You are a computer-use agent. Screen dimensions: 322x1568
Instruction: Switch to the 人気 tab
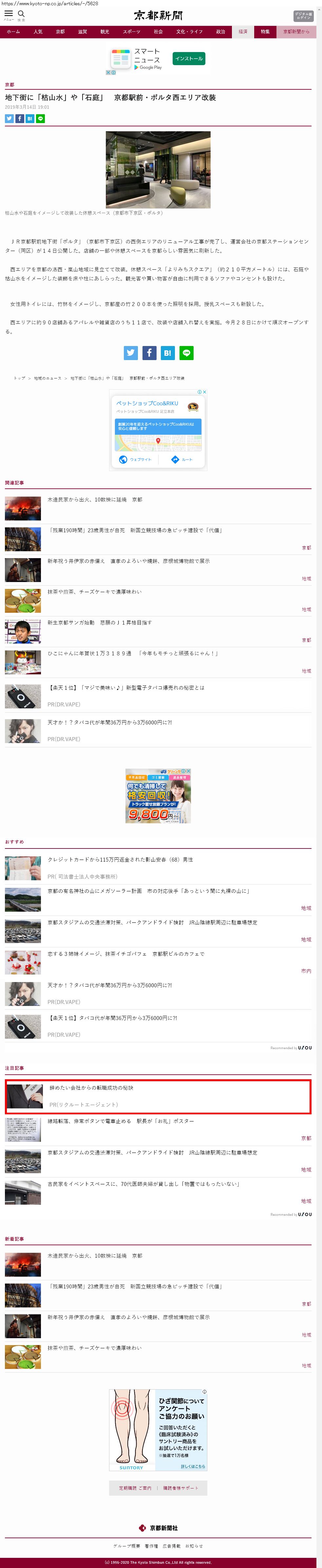click(x=38, y=32)
